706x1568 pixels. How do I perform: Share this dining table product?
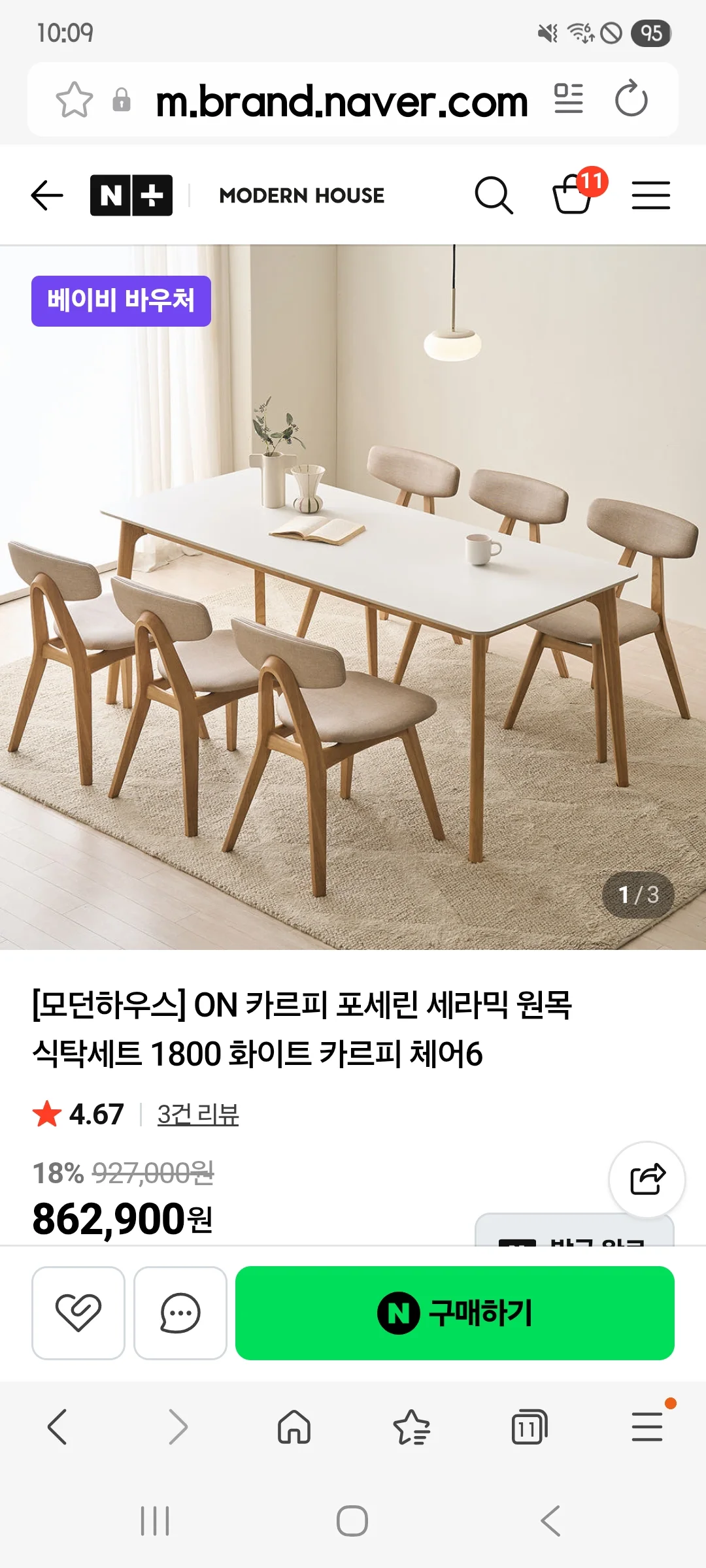[x=647, y=1179]
